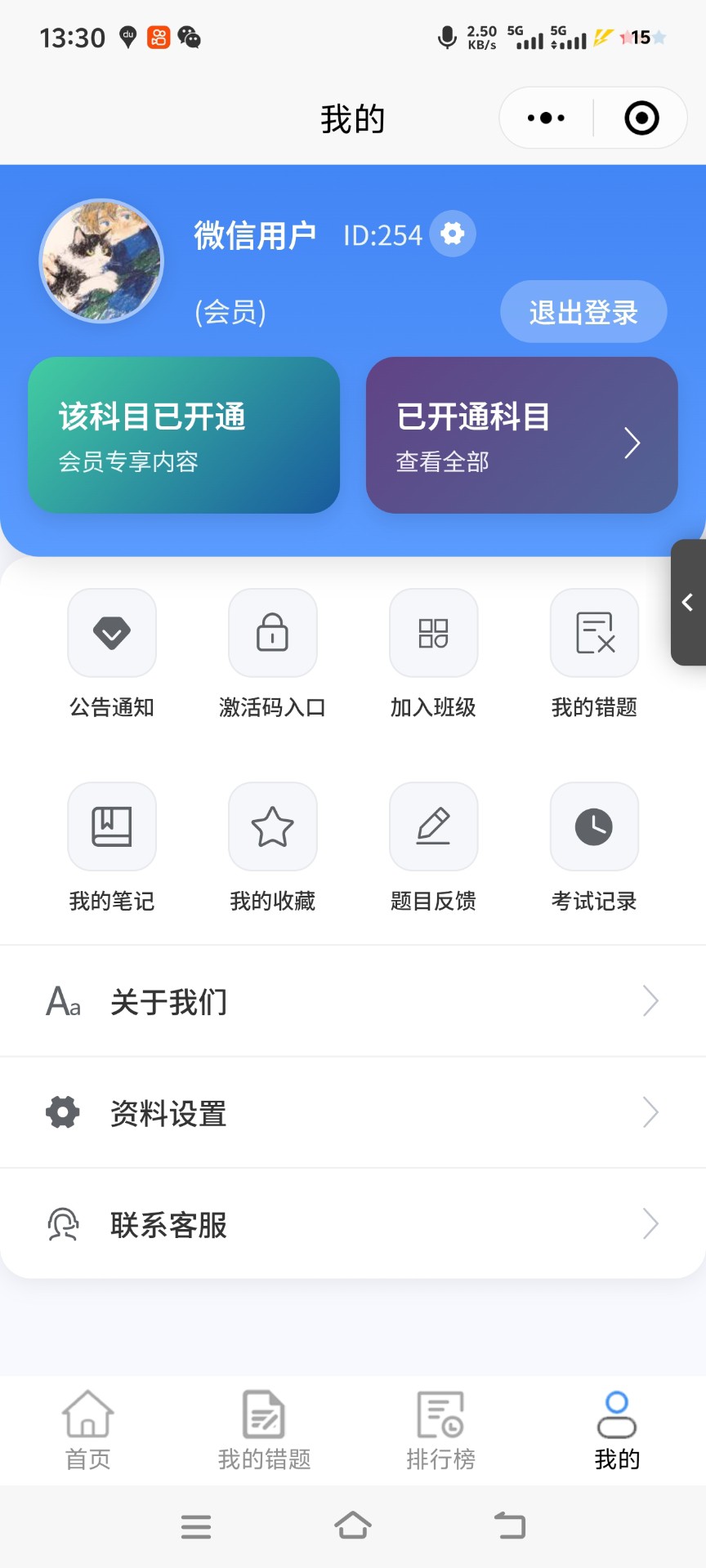Expand the side handle arrow
The image size is (706, 1568).
[688, 603]
